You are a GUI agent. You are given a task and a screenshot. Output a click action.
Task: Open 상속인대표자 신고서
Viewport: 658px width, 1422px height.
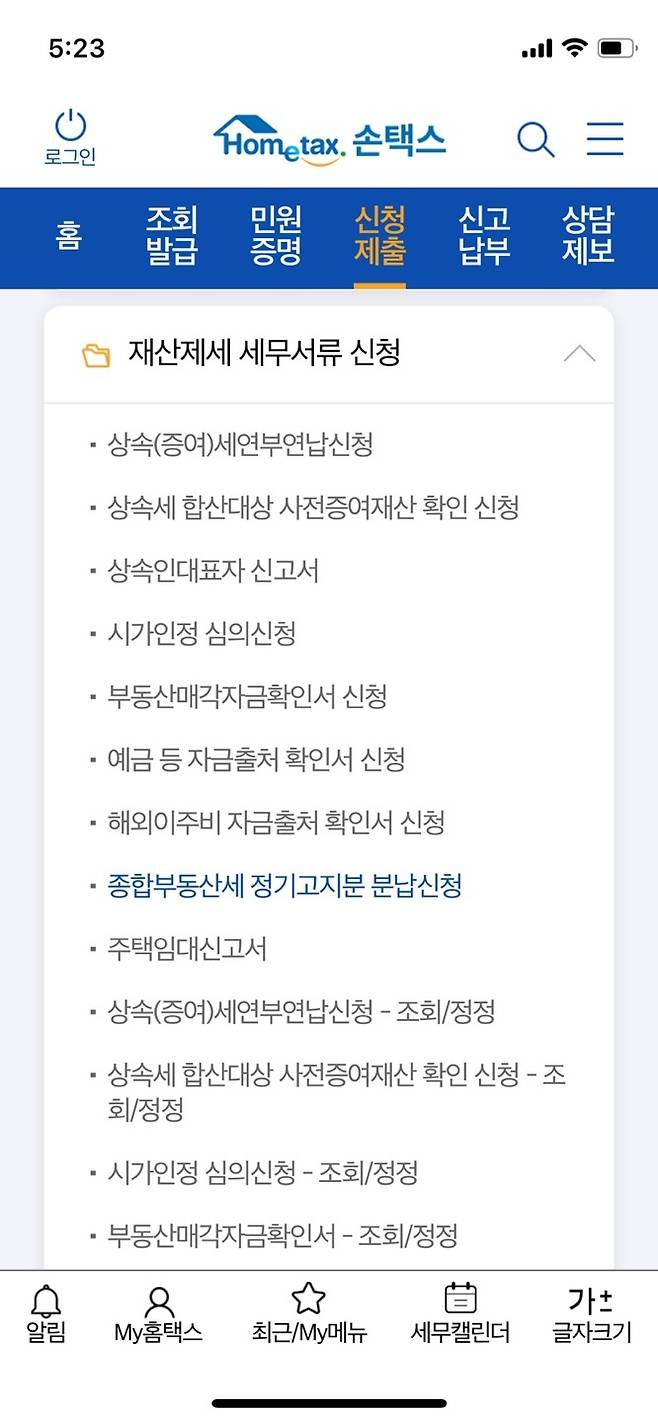(213, 570)
